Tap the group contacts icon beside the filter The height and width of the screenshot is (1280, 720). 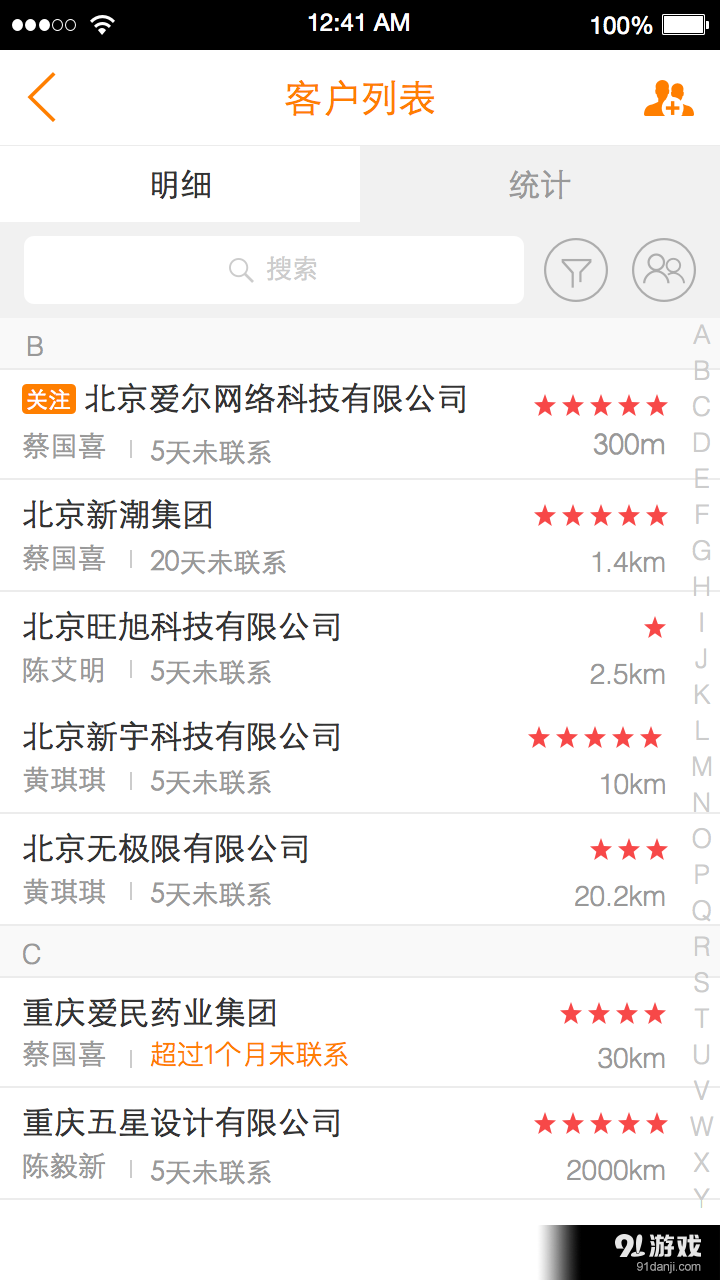pyautogui.click(x=663, y=270)
